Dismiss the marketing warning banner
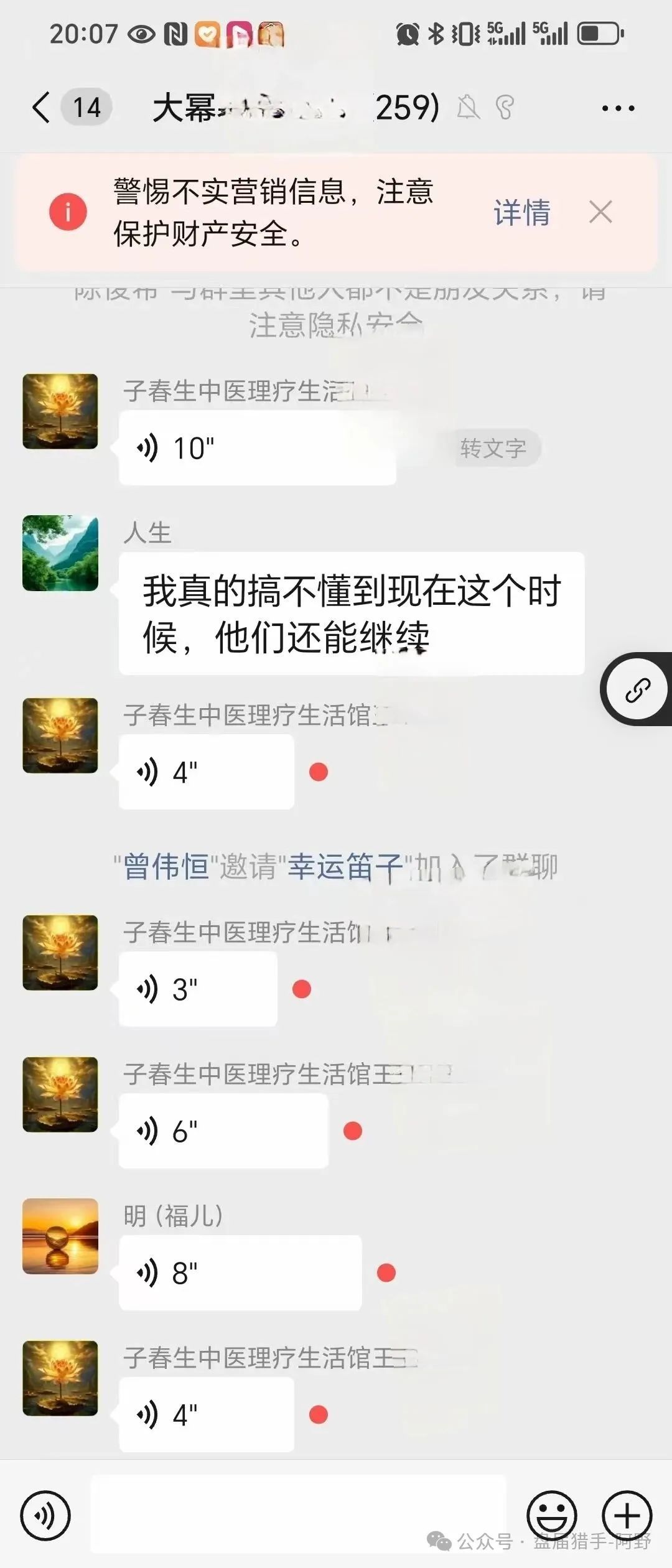Image resolution: width=672 pixels, height=1568 pixels. coord(600,212)
